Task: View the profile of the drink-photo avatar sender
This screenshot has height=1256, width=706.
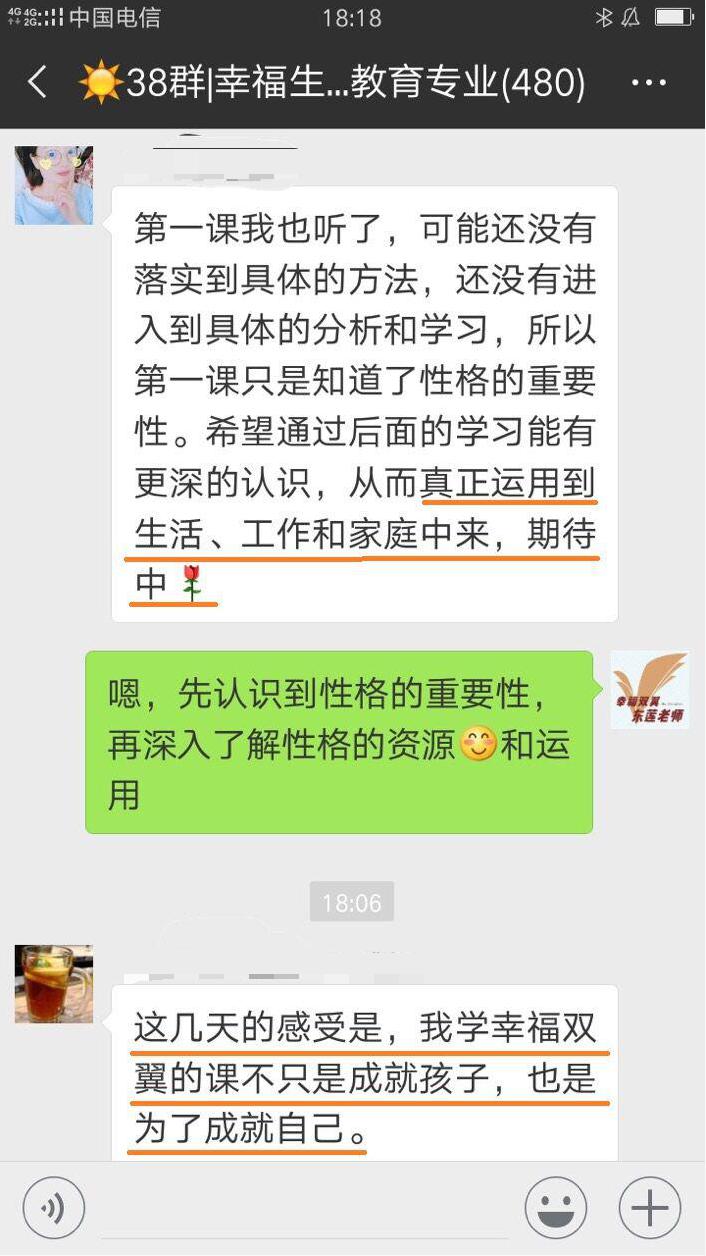Action: tap(54, 984)
